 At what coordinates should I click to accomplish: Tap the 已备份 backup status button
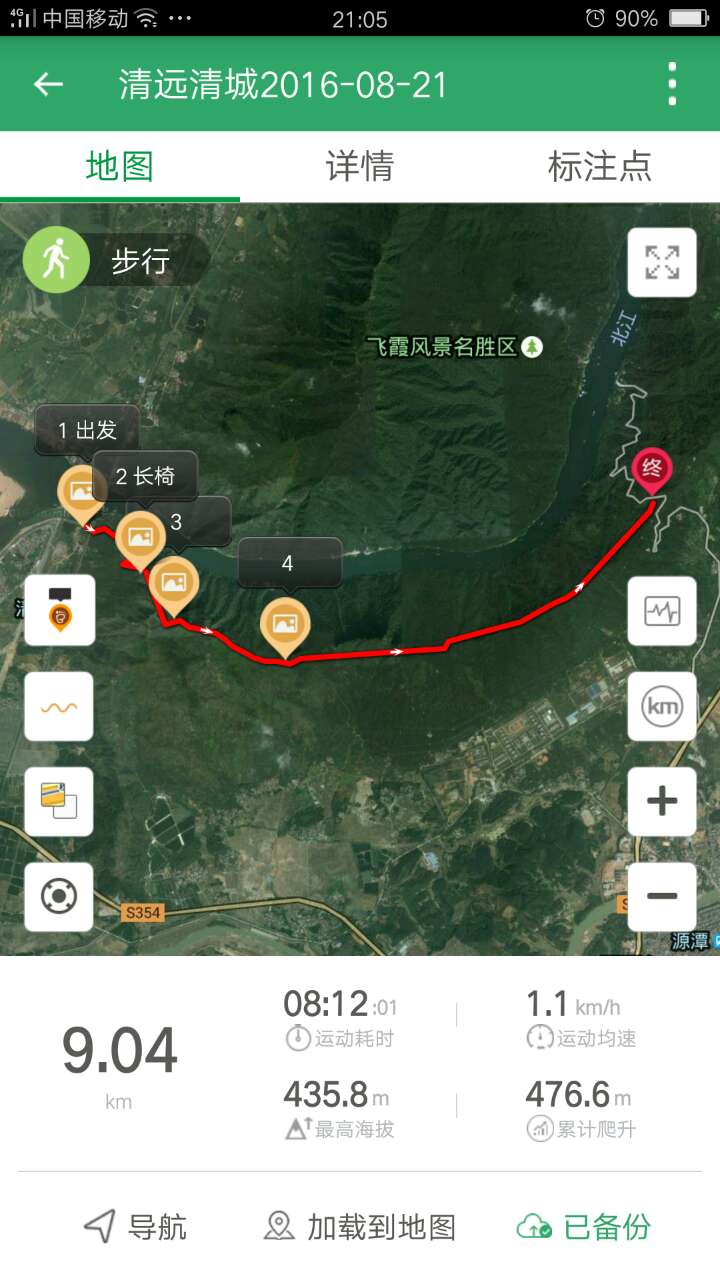click(x=584, y=1227)
